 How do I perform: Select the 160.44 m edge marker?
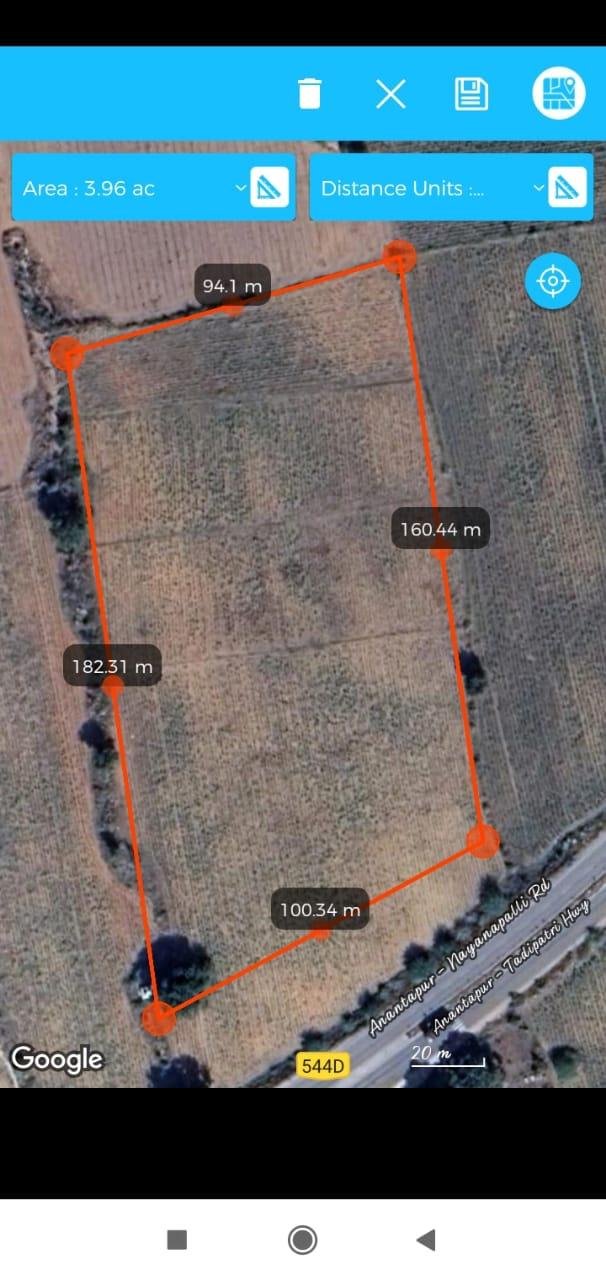click(441, 530)
